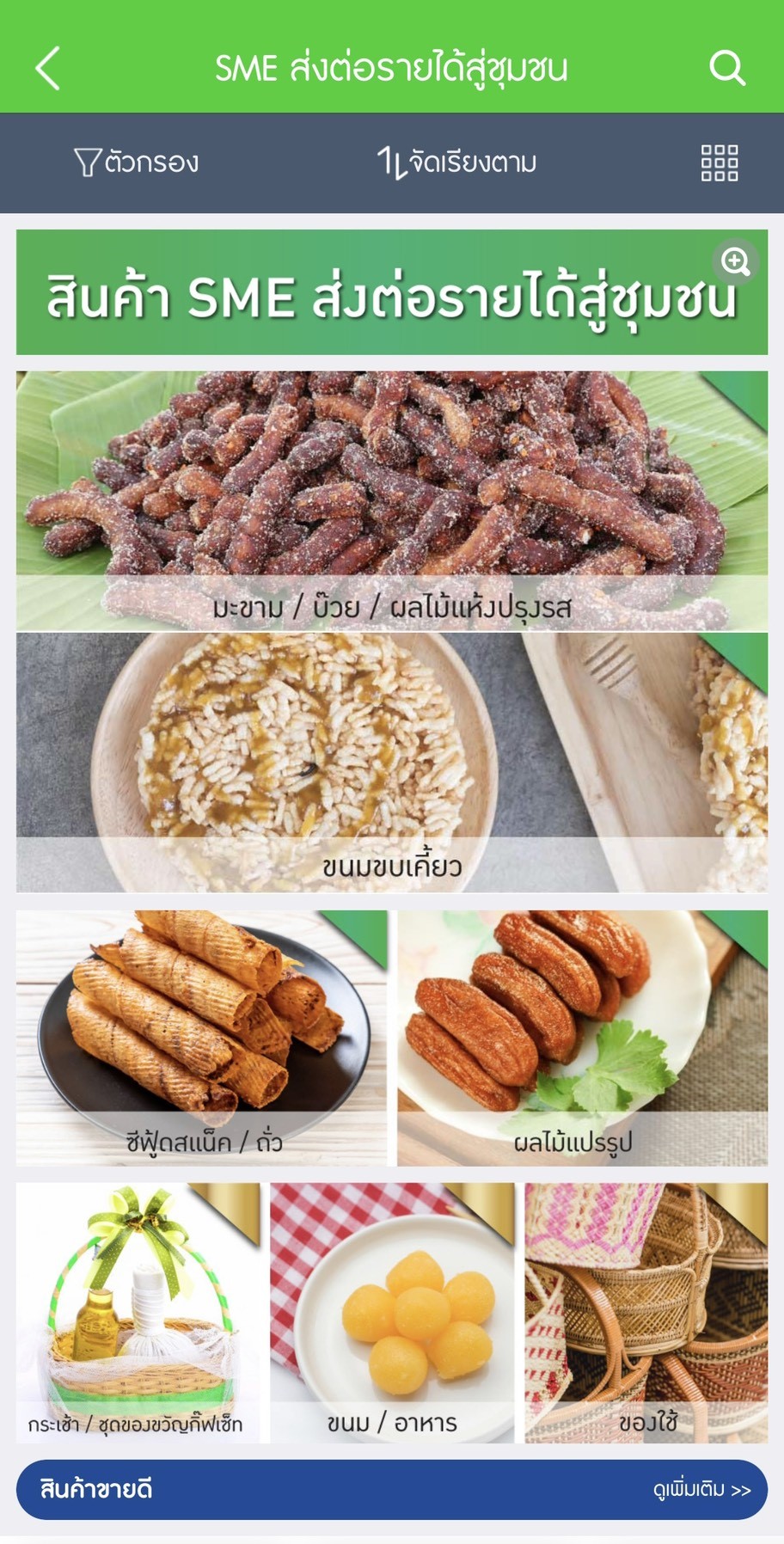Zoom in with the magnifier on the banner
The image size is (784, 1544).
(x=735, y=261)
